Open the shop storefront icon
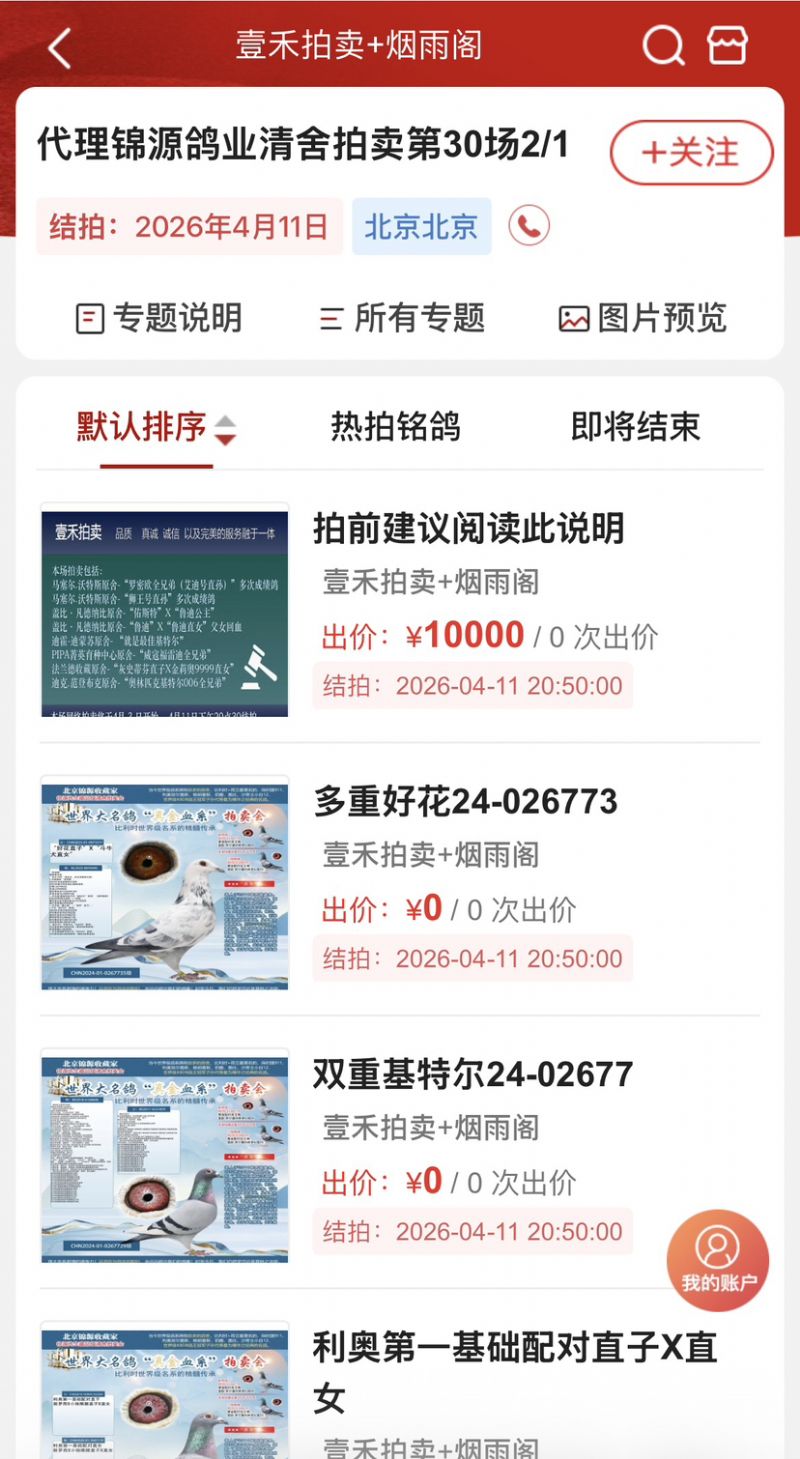Viewport: 800px width, 1459px height. (x=728, y=46)
